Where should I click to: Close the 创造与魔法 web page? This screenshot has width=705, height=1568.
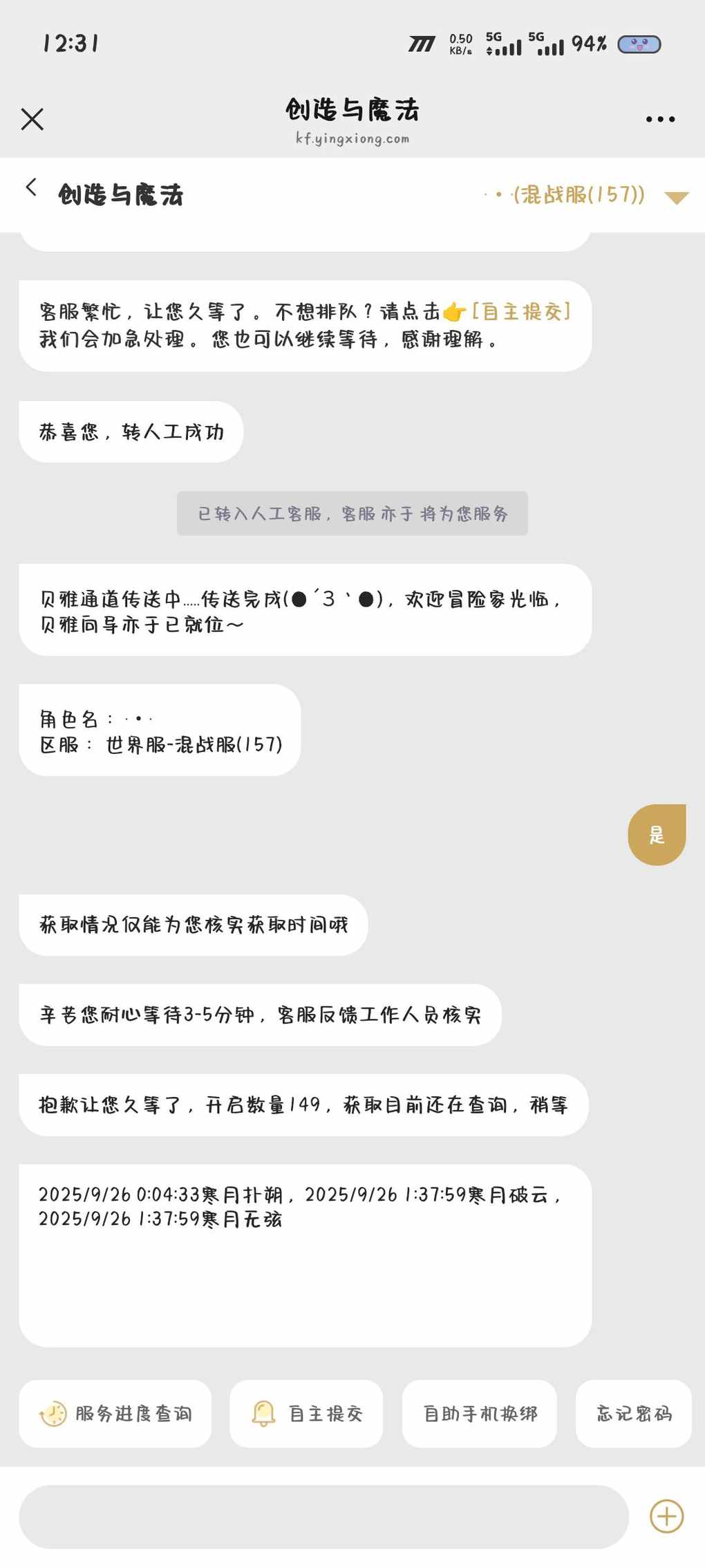(x=32, y=119)
